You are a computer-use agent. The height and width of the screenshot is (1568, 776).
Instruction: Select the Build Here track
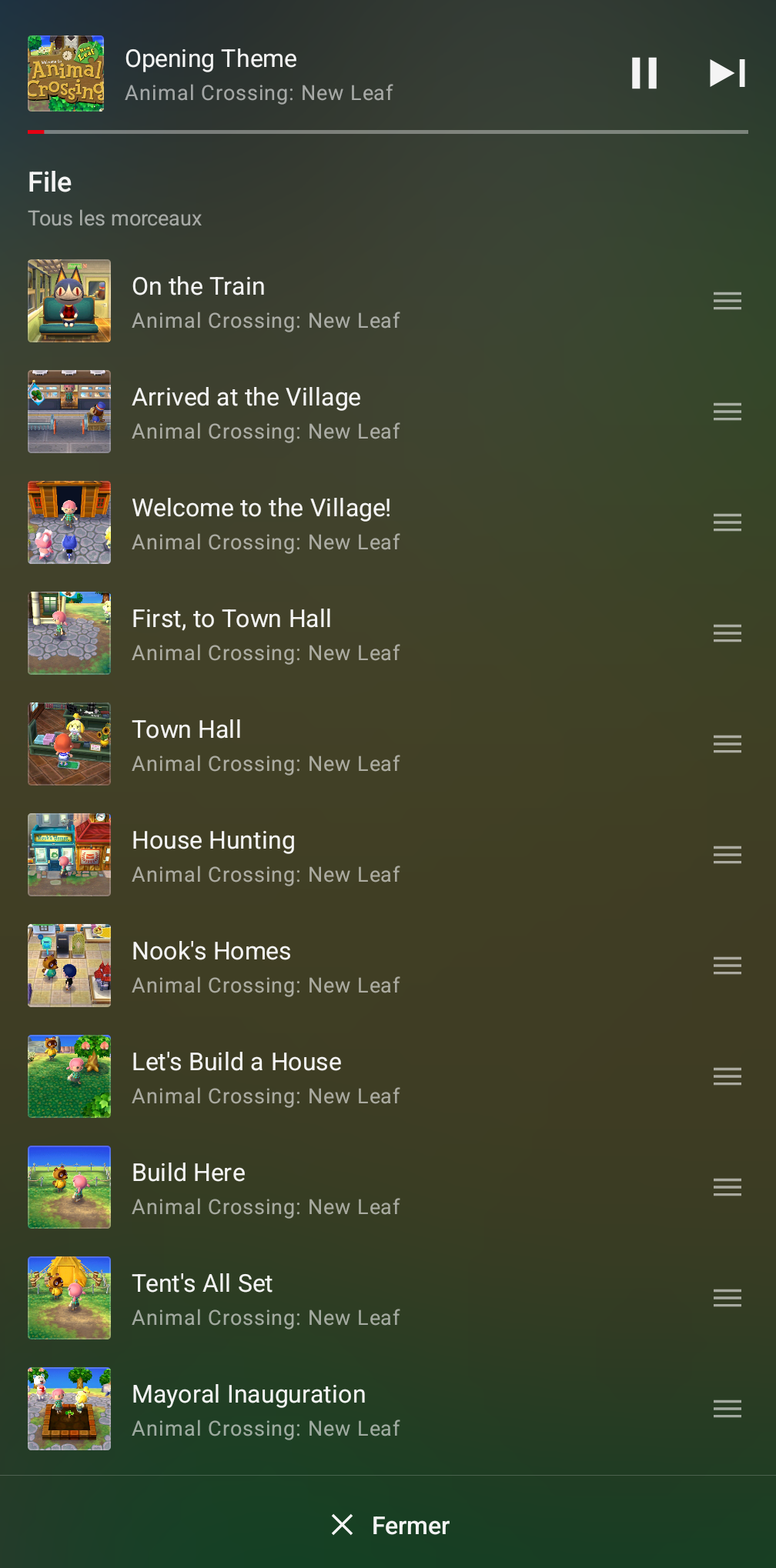coord(266,1188)
